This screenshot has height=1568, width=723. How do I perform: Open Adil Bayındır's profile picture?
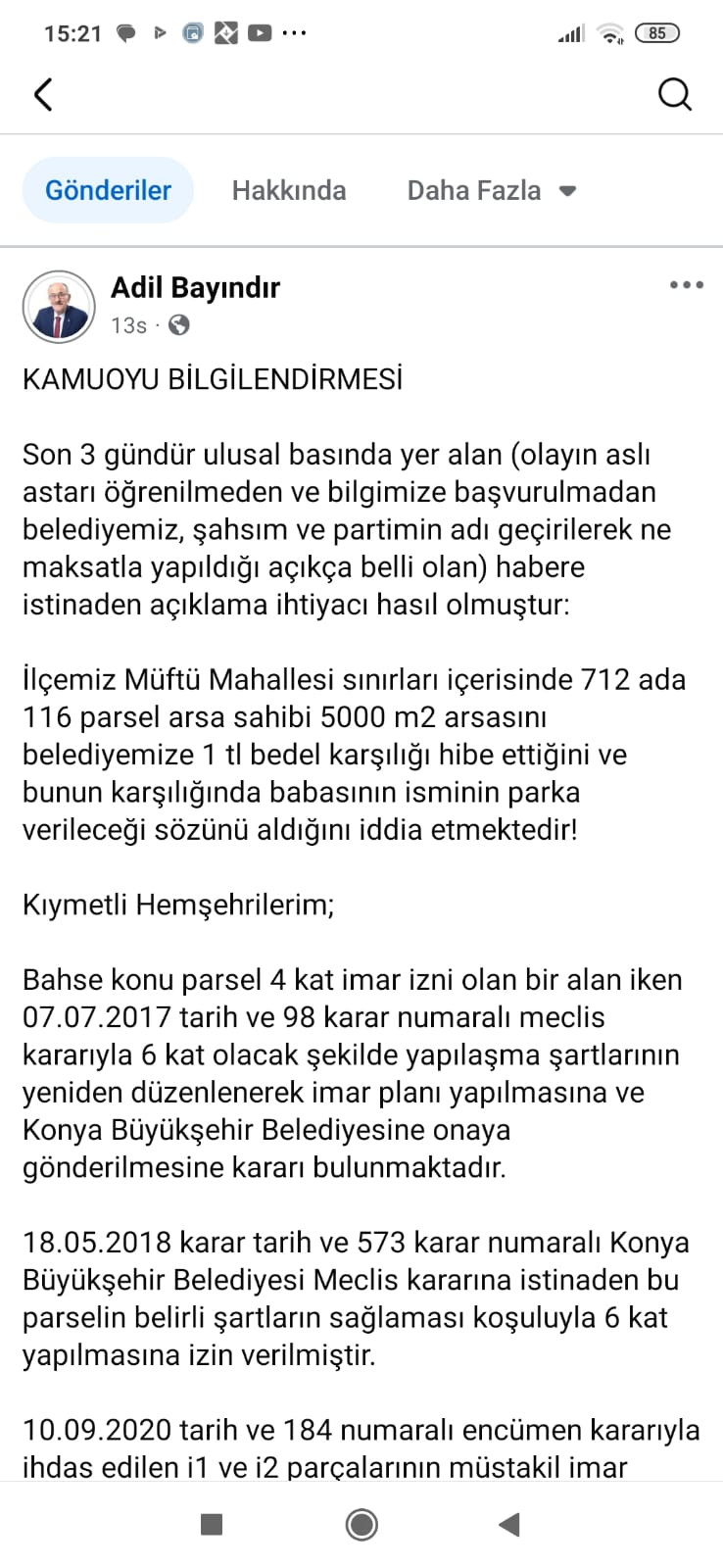(59, 306)
